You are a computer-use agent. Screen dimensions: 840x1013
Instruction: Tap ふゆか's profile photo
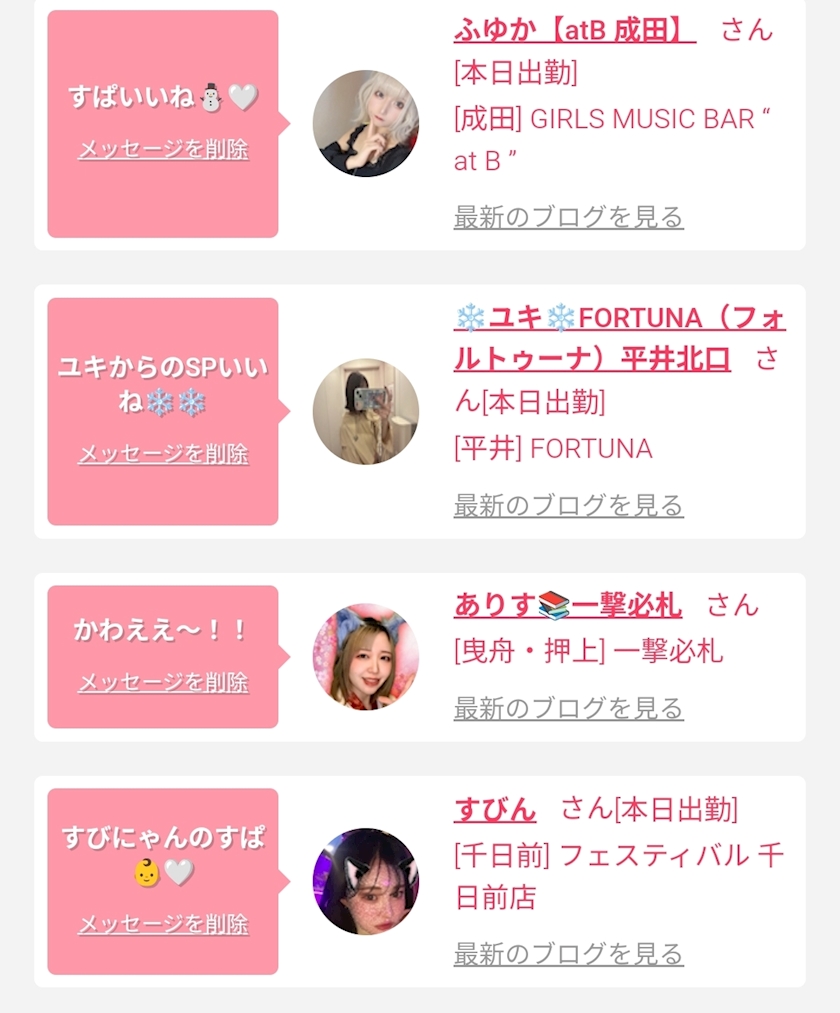click(x=365, y=124)
